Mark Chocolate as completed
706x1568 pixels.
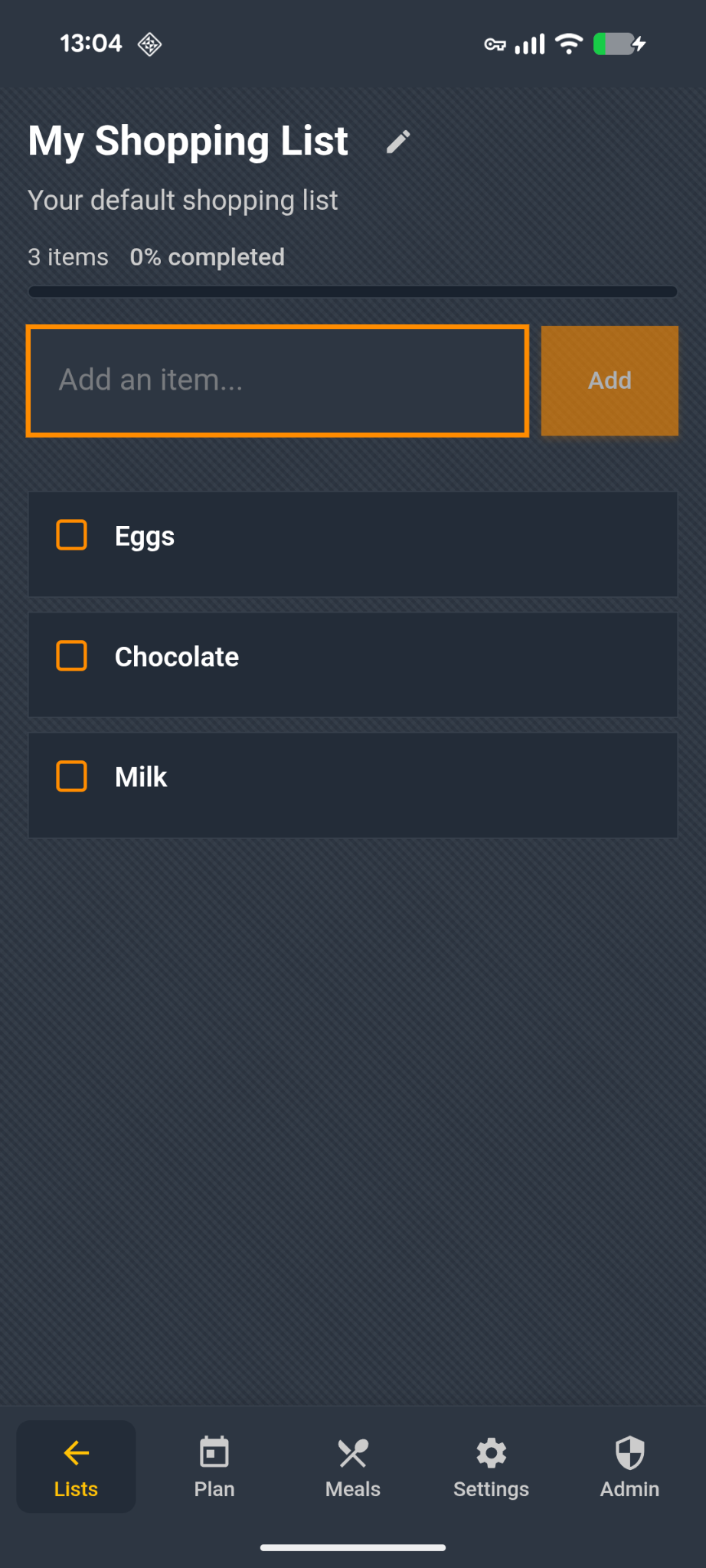pyautogui.click(x=70, y=656)
